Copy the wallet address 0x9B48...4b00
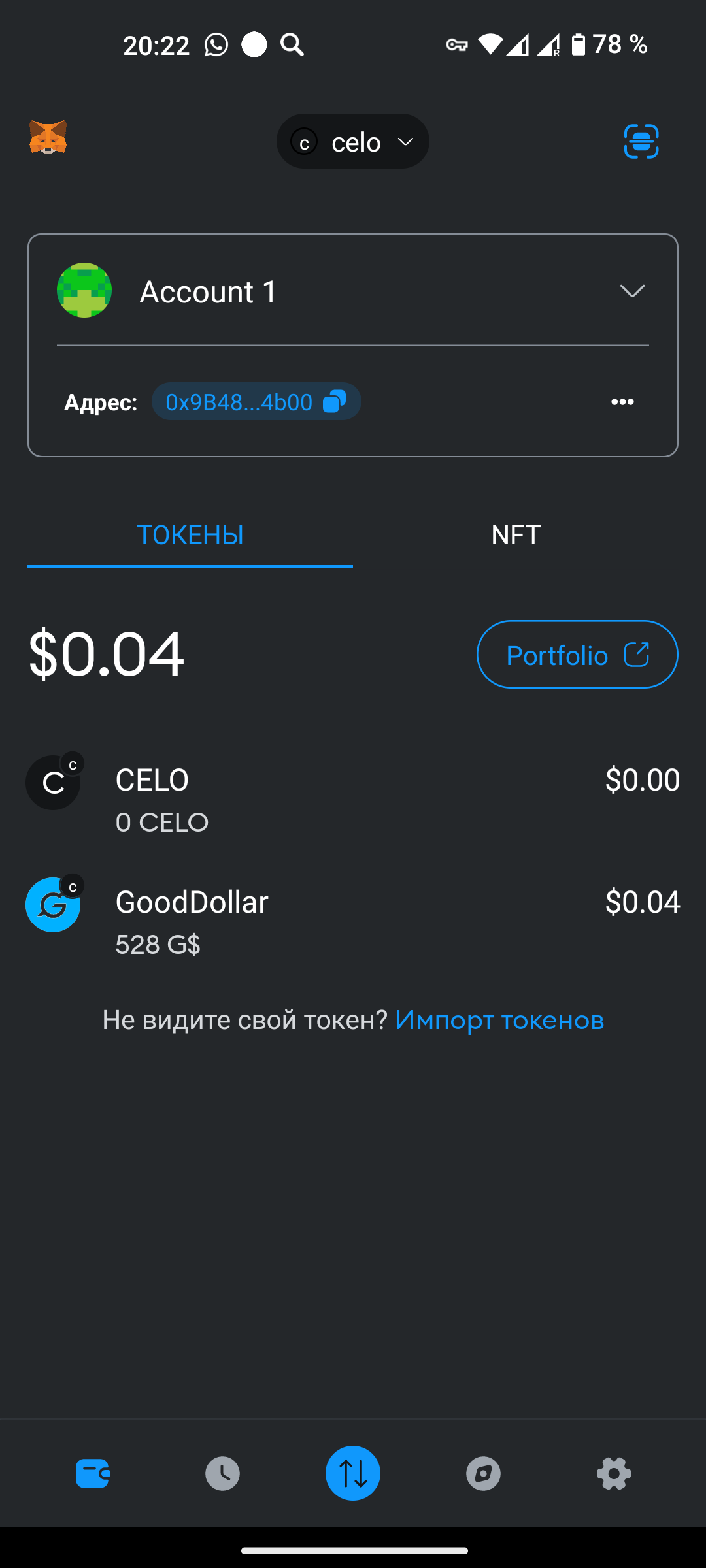 click(256, 402)
